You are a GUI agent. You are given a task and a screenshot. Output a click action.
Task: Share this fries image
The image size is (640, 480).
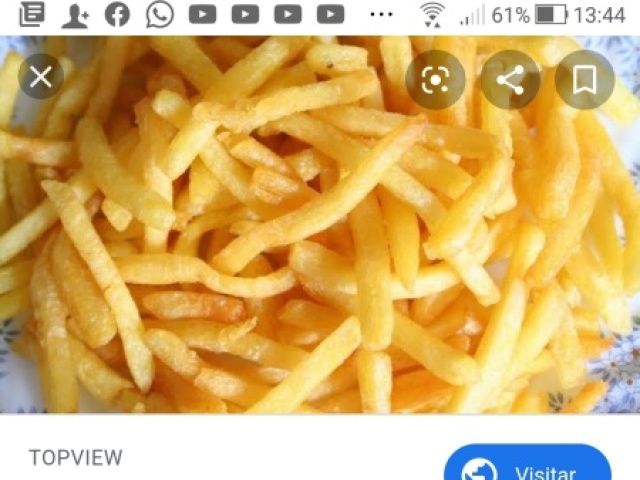(x=510, y=80)
